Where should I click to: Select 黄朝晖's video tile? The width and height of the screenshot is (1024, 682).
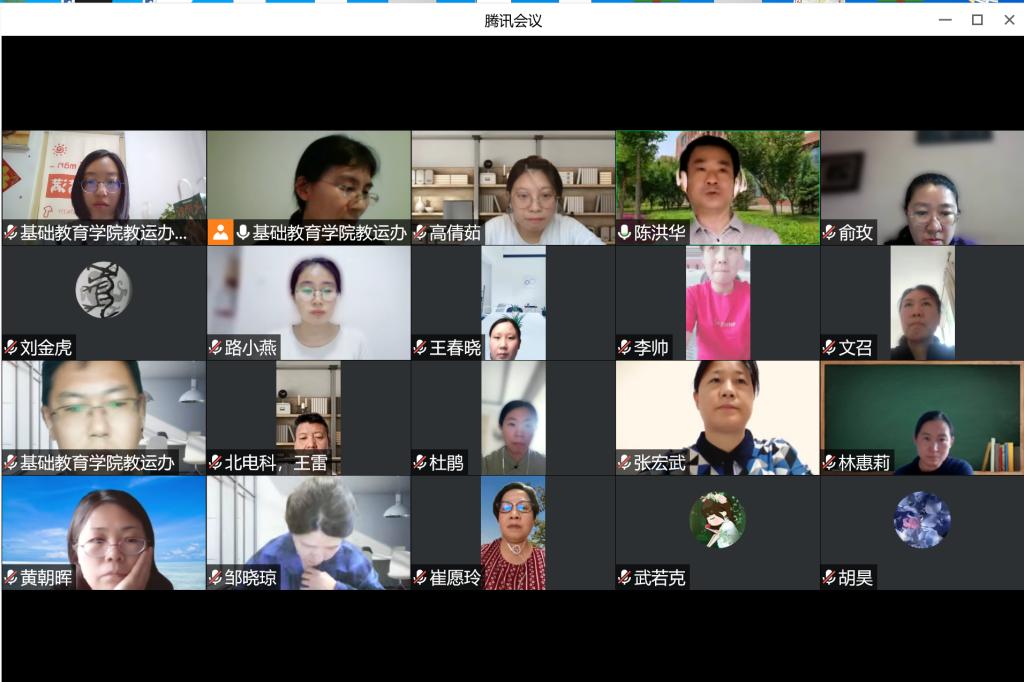click(104, 532)
